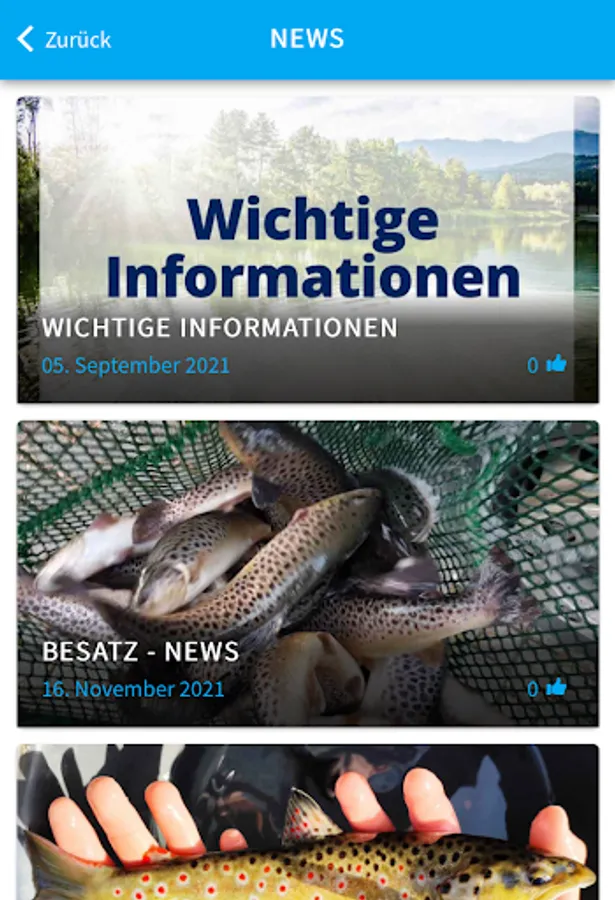
Task: Go back with the Zurück button
Action: (64, 40)
